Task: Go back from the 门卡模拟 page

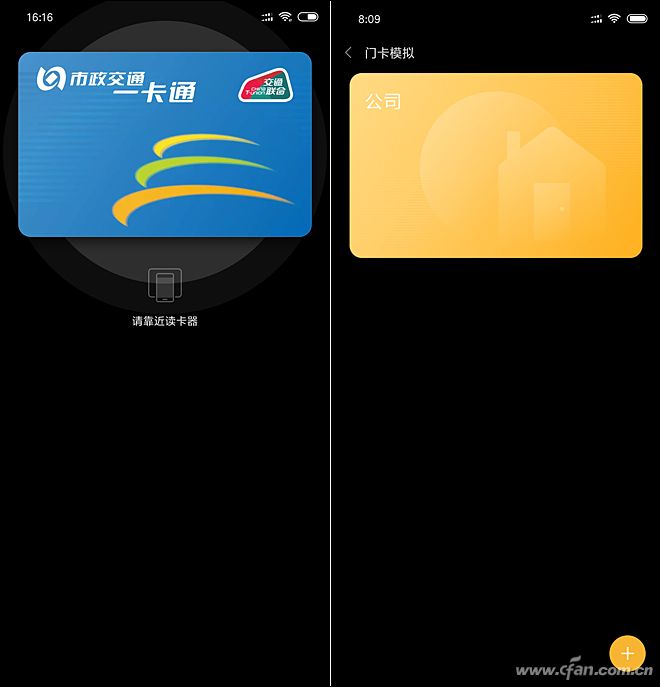Action: (348, 53)
